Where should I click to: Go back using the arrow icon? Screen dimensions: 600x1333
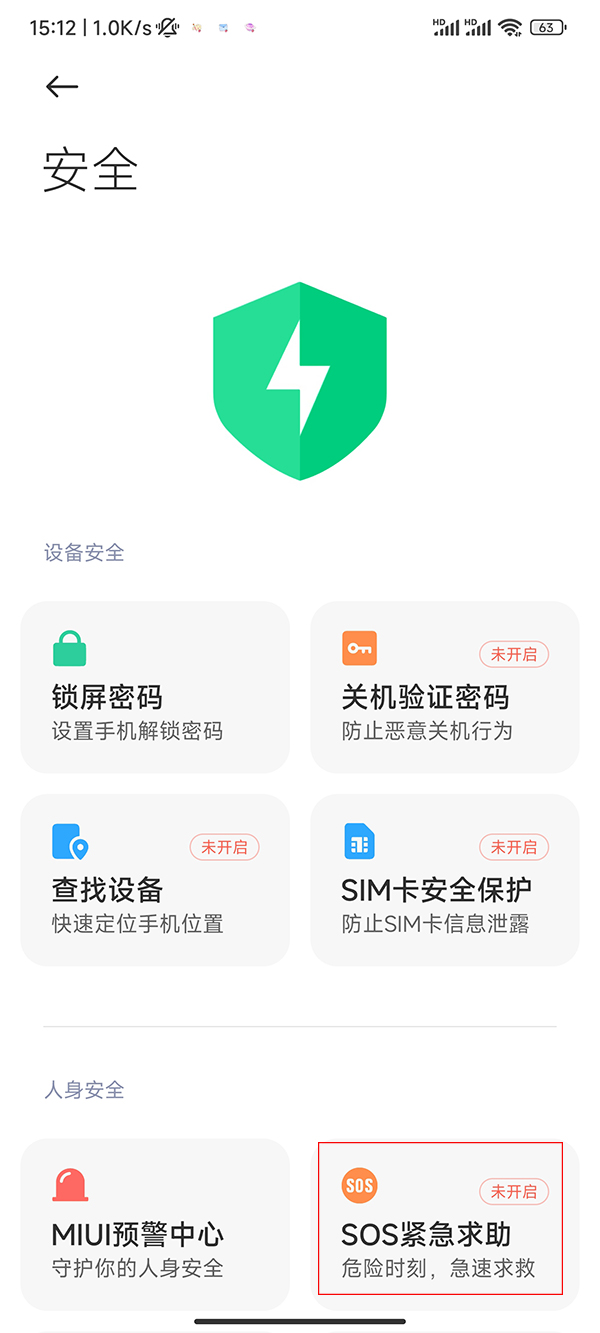coord(62,87)
